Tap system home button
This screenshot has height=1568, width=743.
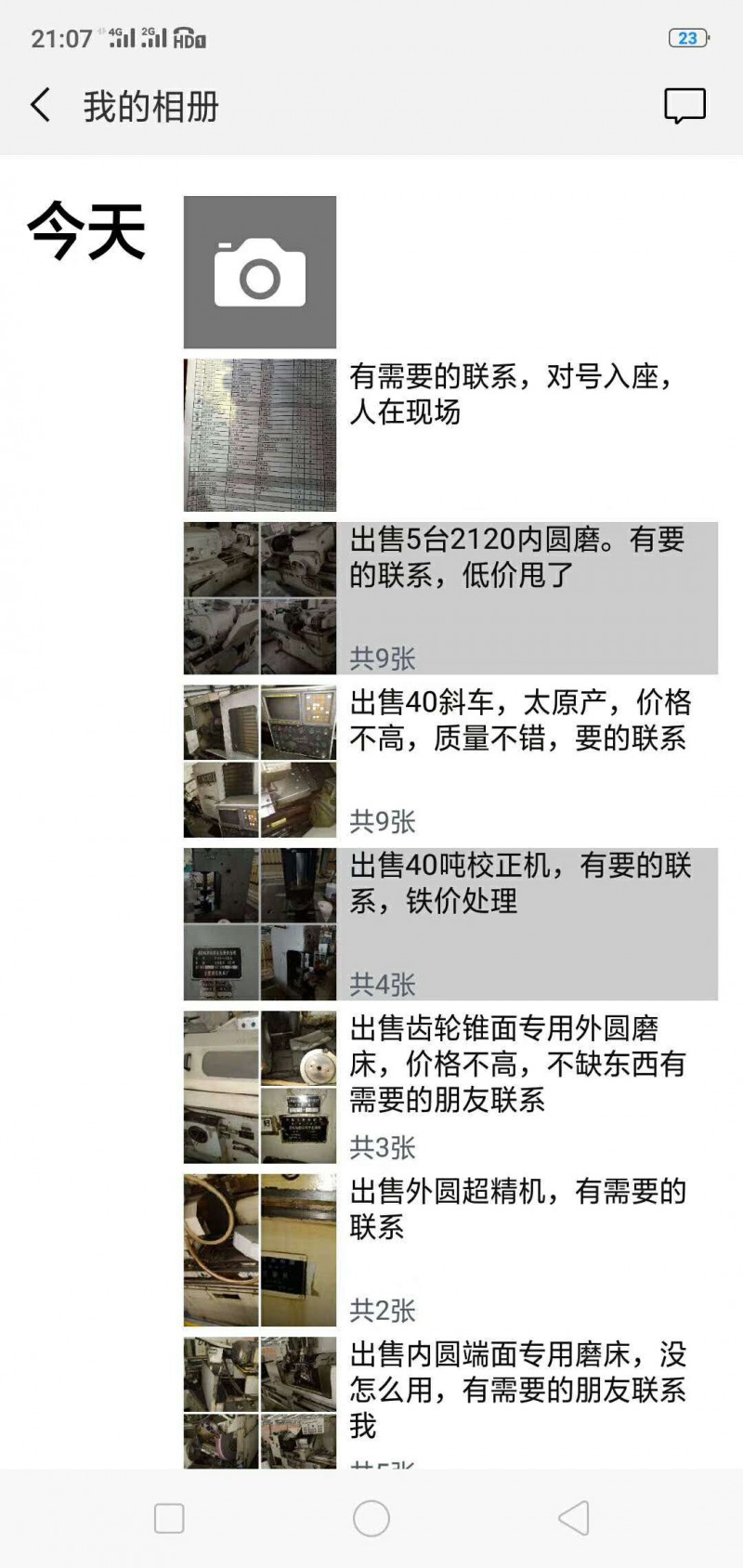[x=371, y=1519]
